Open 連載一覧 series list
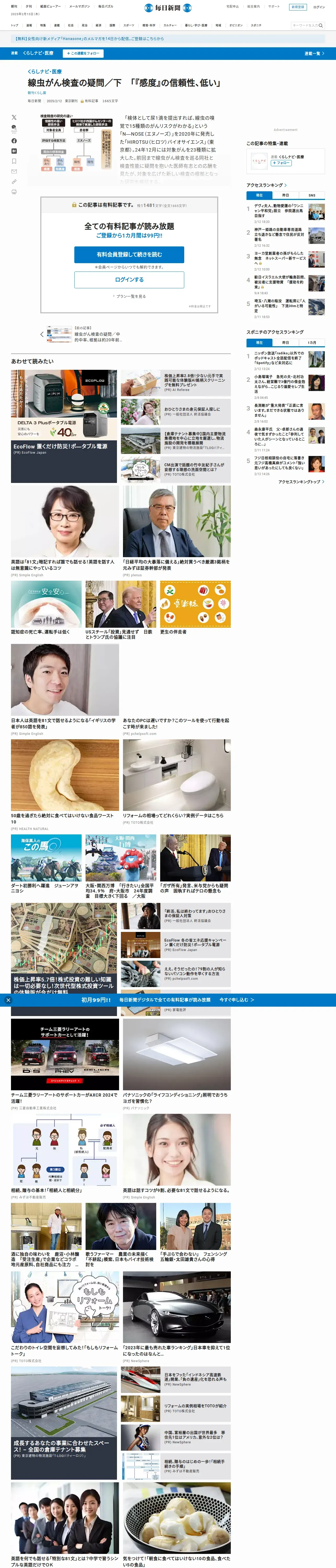Image resolution: width=336 pixels, height=1568 pixels. pos(314,54)
